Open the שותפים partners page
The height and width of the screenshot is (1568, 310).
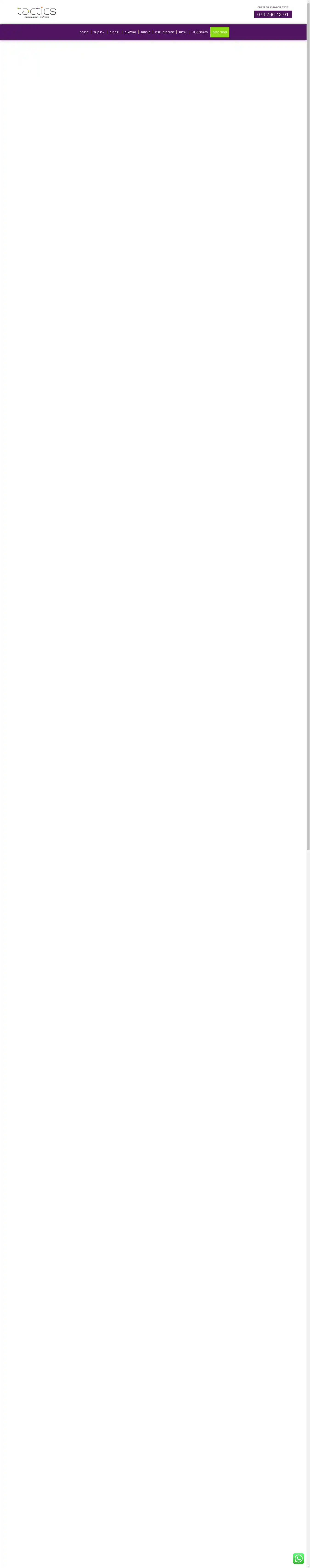(114, 32)
